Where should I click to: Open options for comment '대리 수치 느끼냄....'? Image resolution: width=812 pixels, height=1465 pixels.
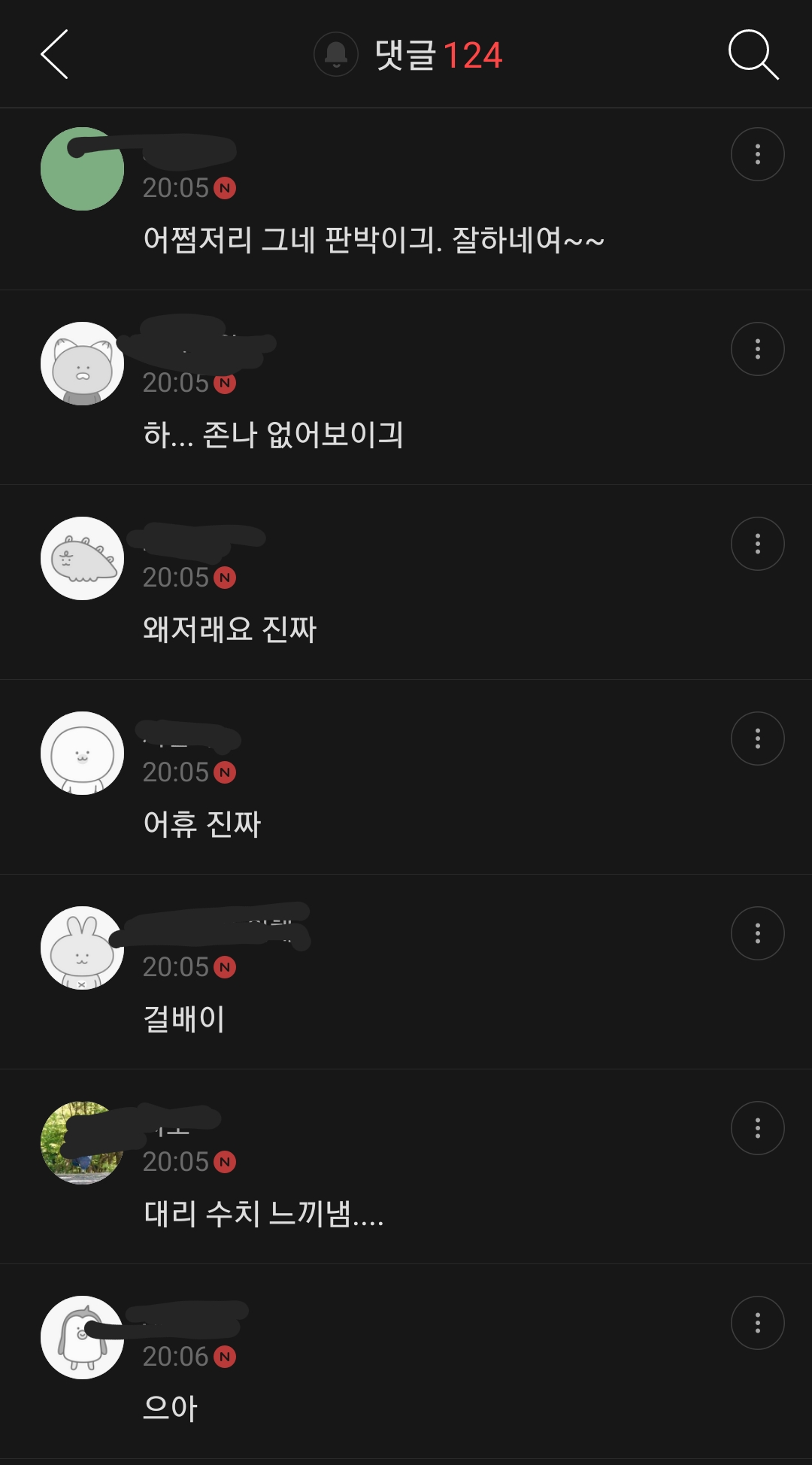point(757,1128)
